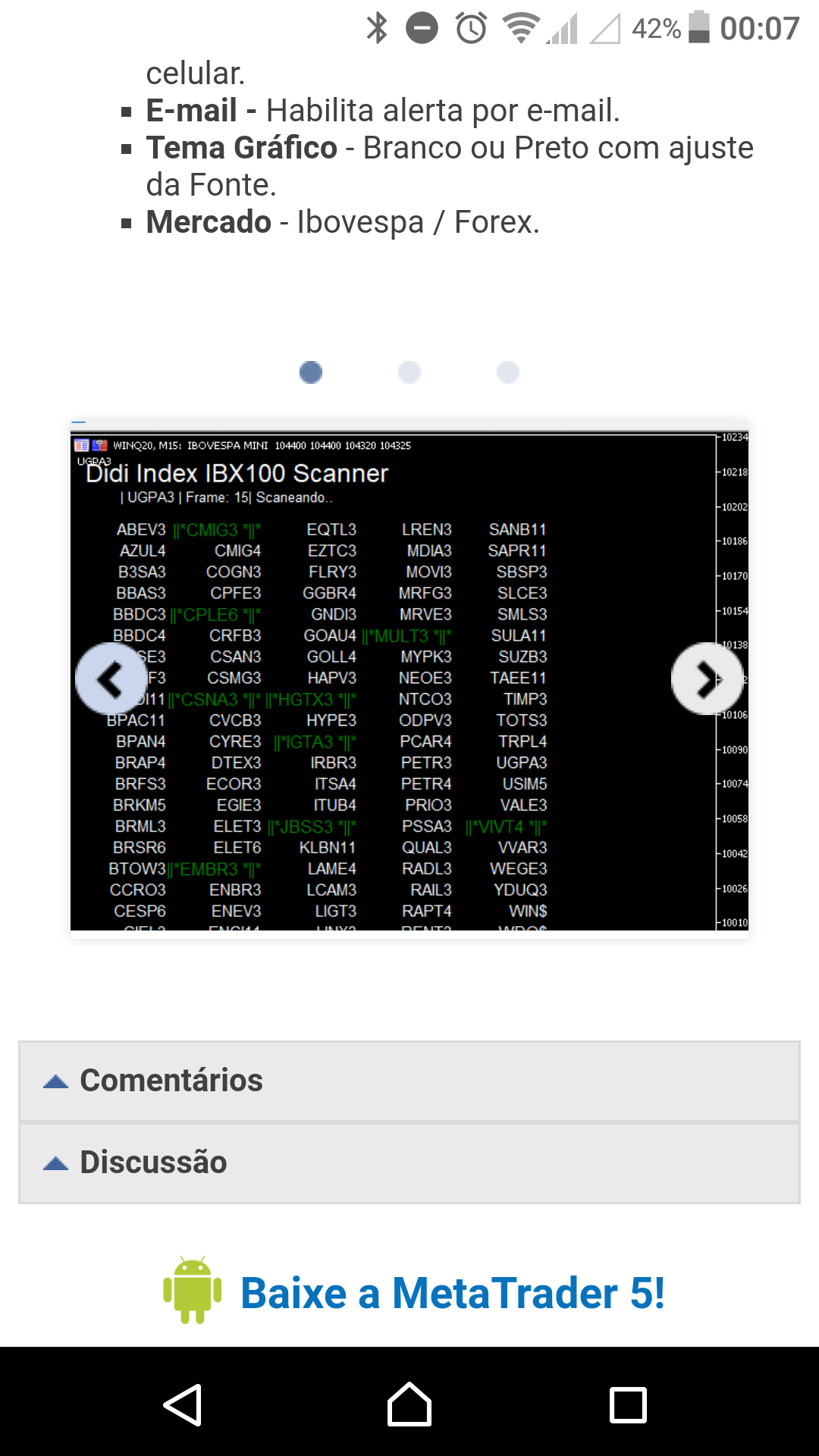Show the previous screenshot in carousel

pos(111,679)
